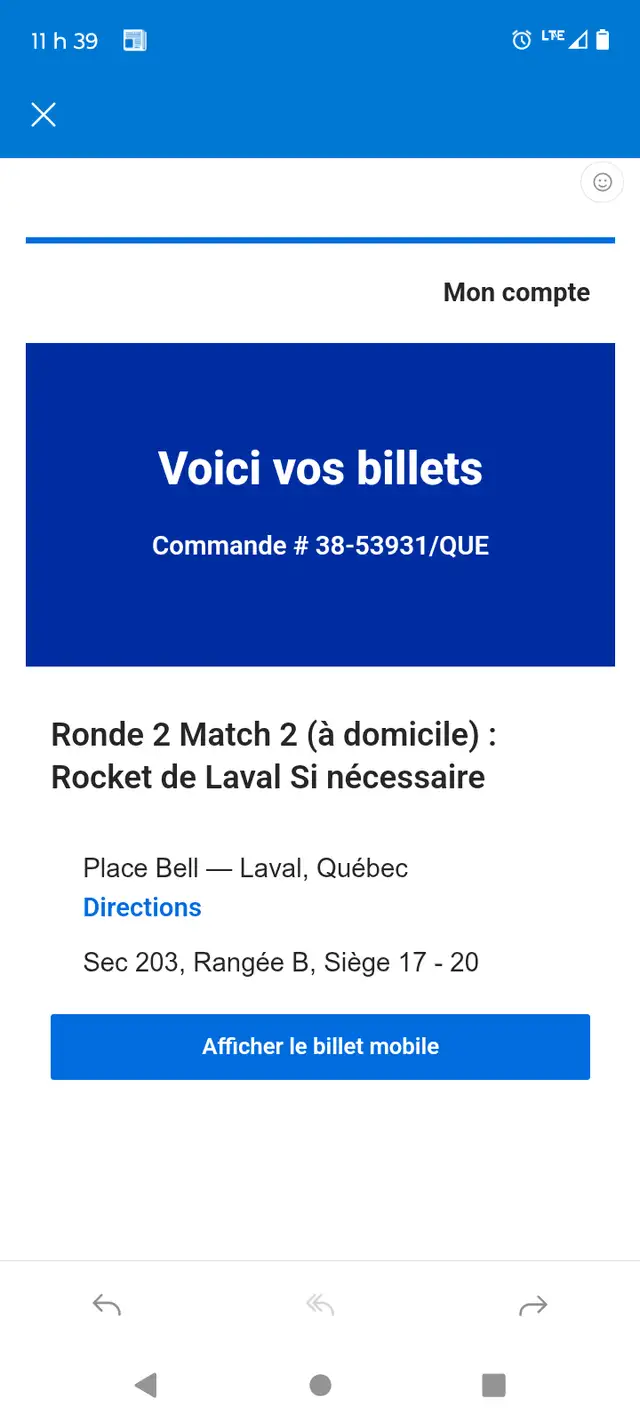Open the emoji reaction smiley
This screenshot has height=1422, width=640.
click(x=602, y=182)
